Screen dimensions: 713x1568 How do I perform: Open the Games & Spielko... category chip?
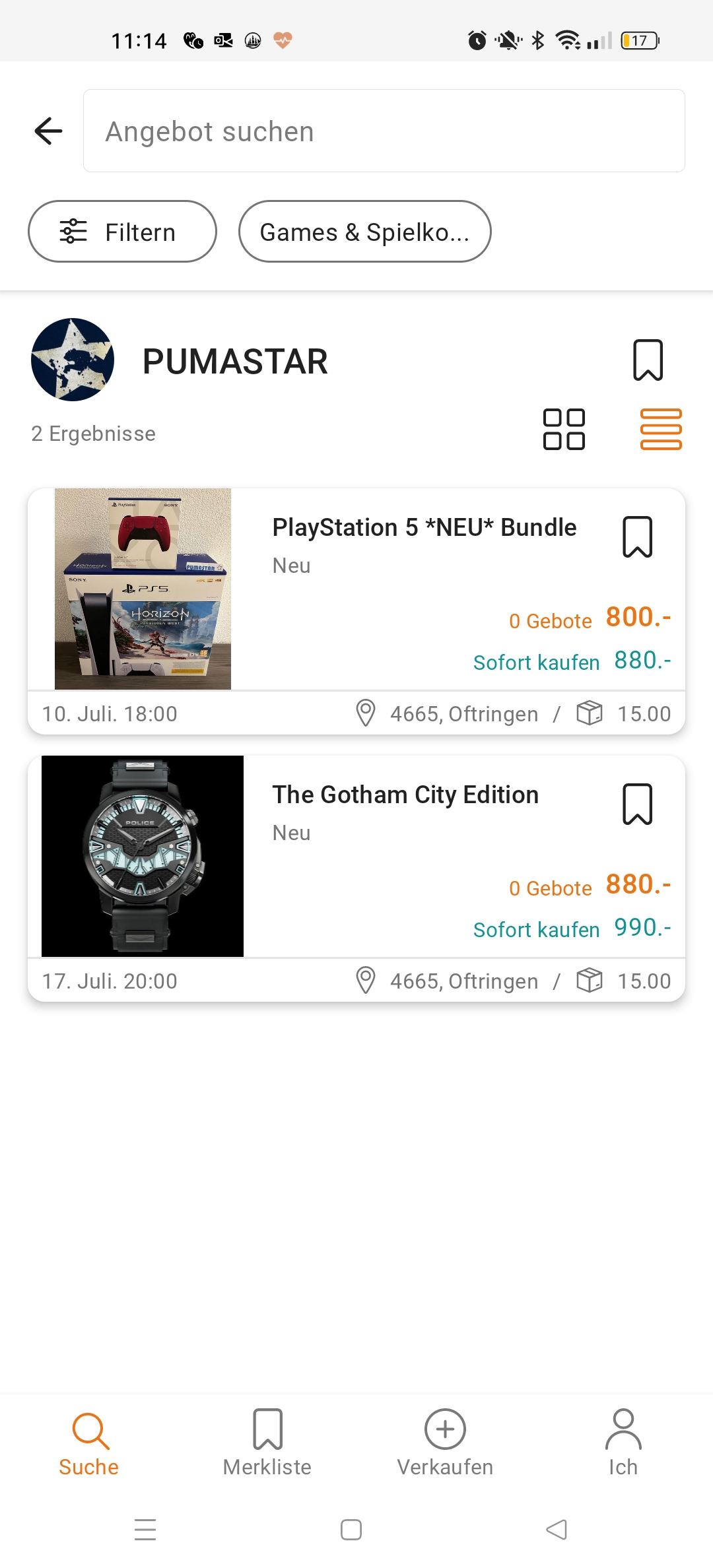[364, 232]
